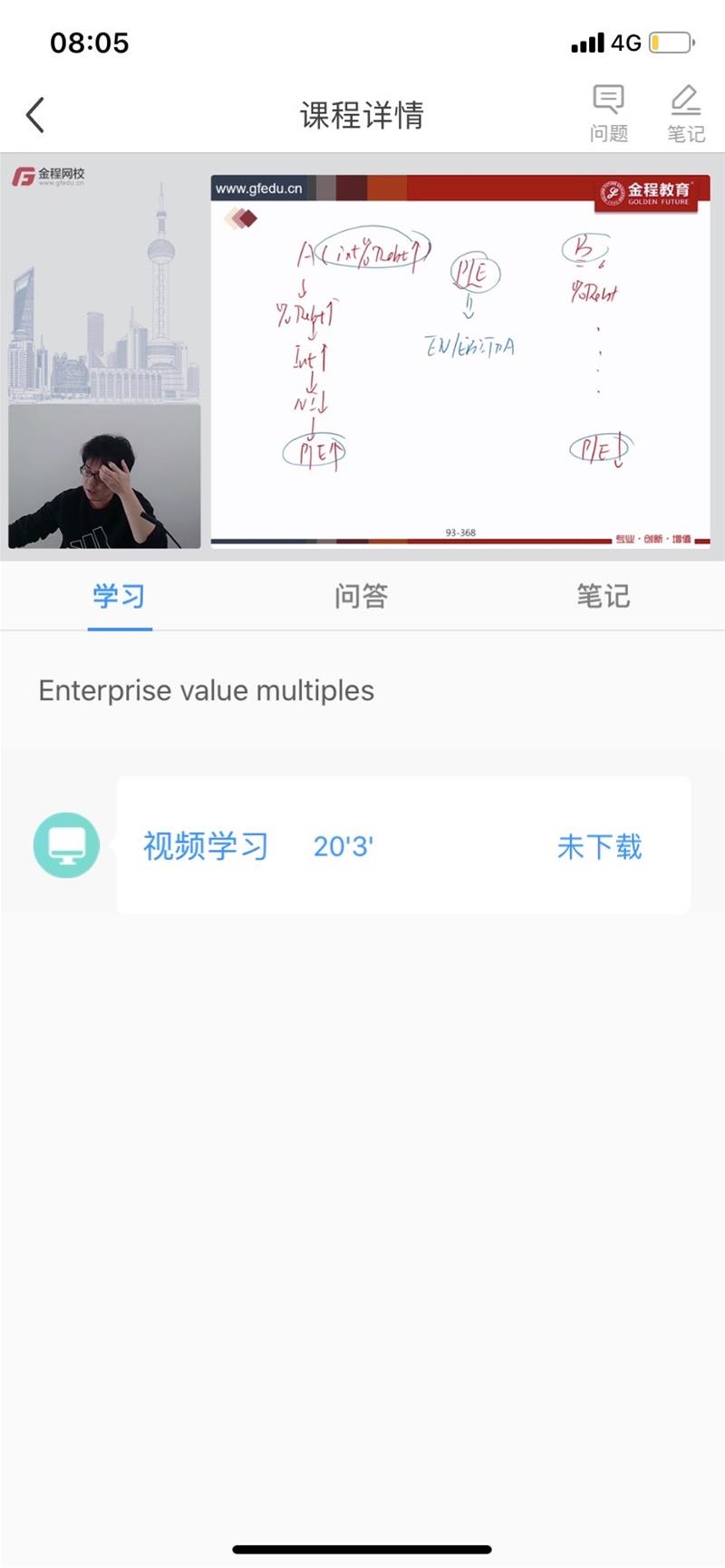Switch to the 问答 tab
This screenshot has height=1568, width=725.
coord(361,596)
